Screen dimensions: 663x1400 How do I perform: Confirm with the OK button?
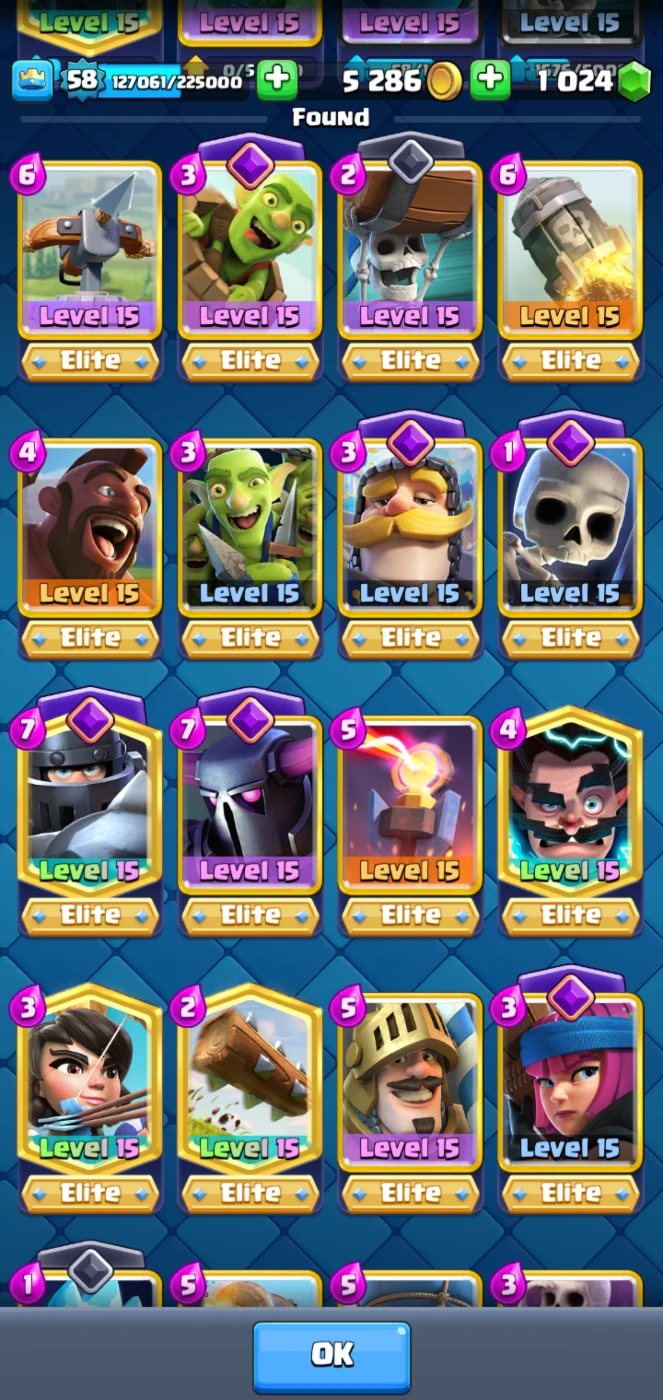331,1355
